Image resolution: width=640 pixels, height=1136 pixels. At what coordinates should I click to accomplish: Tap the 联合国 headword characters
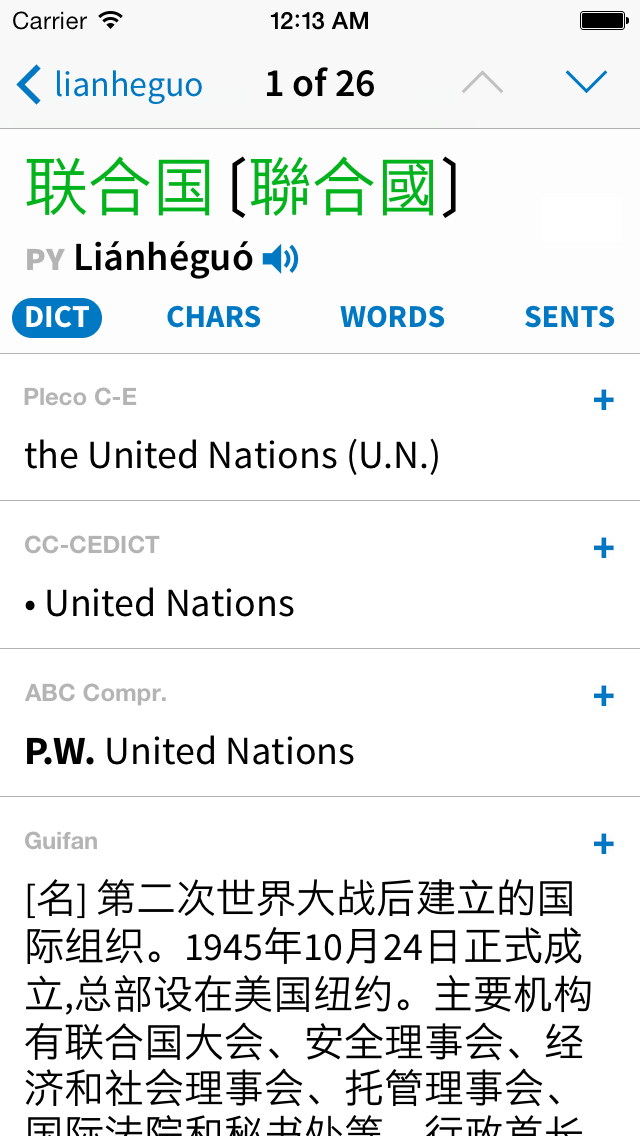coord(119,189)
